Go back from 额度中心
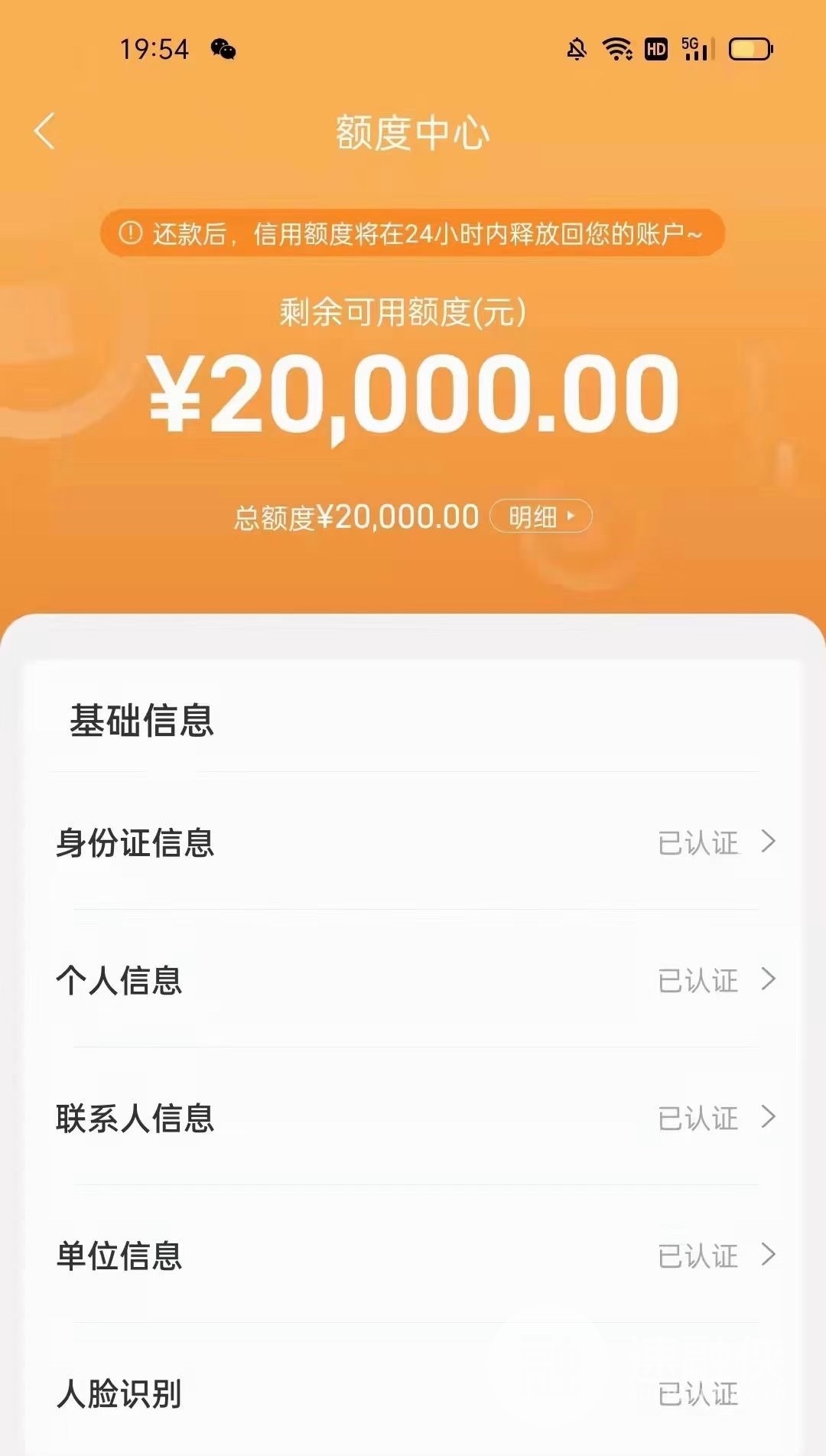Screen dimensions: 826x1456 (x=45, y=131)
